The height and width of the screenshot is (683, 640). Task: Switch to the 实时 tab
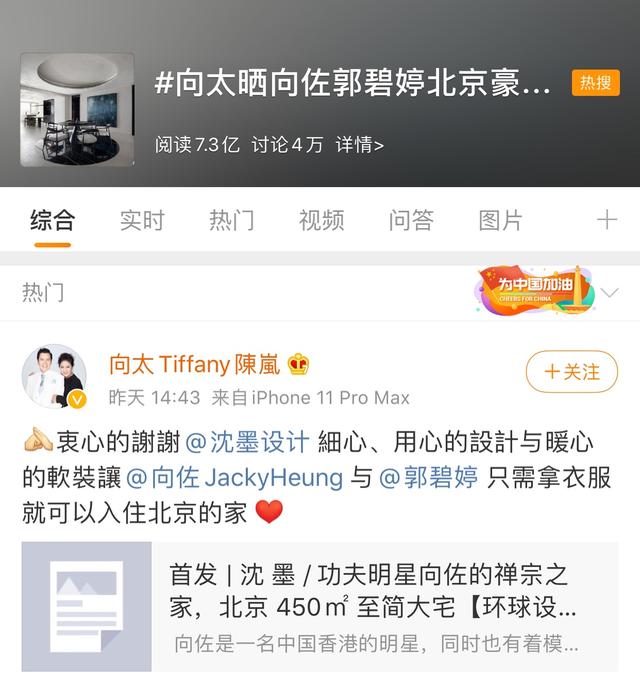(x=141, y=220)
